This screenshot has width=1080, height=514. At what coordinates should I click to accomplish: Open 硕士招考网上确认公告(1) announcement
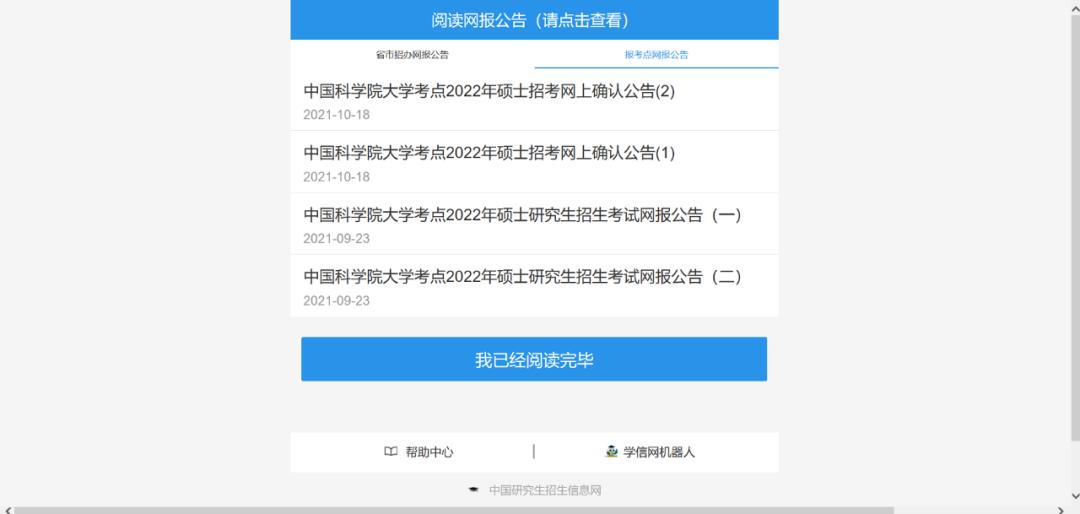tap(490, 154)
